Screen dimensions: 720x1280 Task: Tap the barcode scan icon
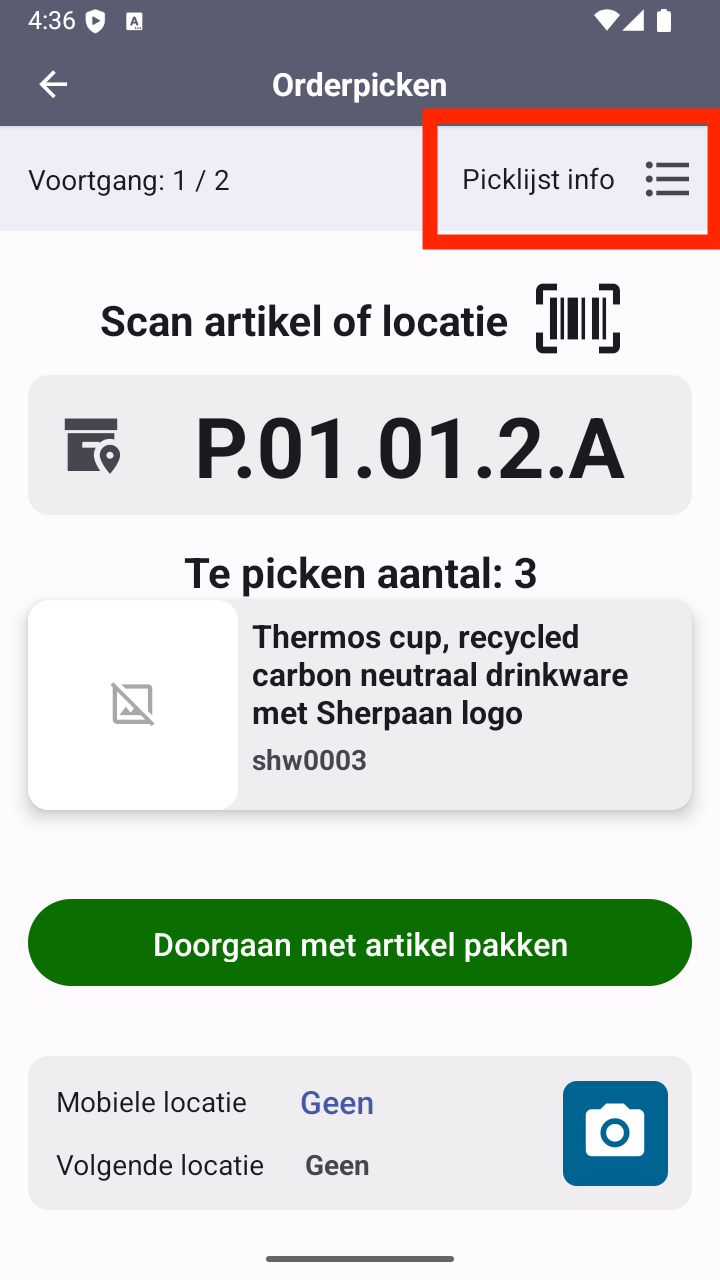point(578,319)
